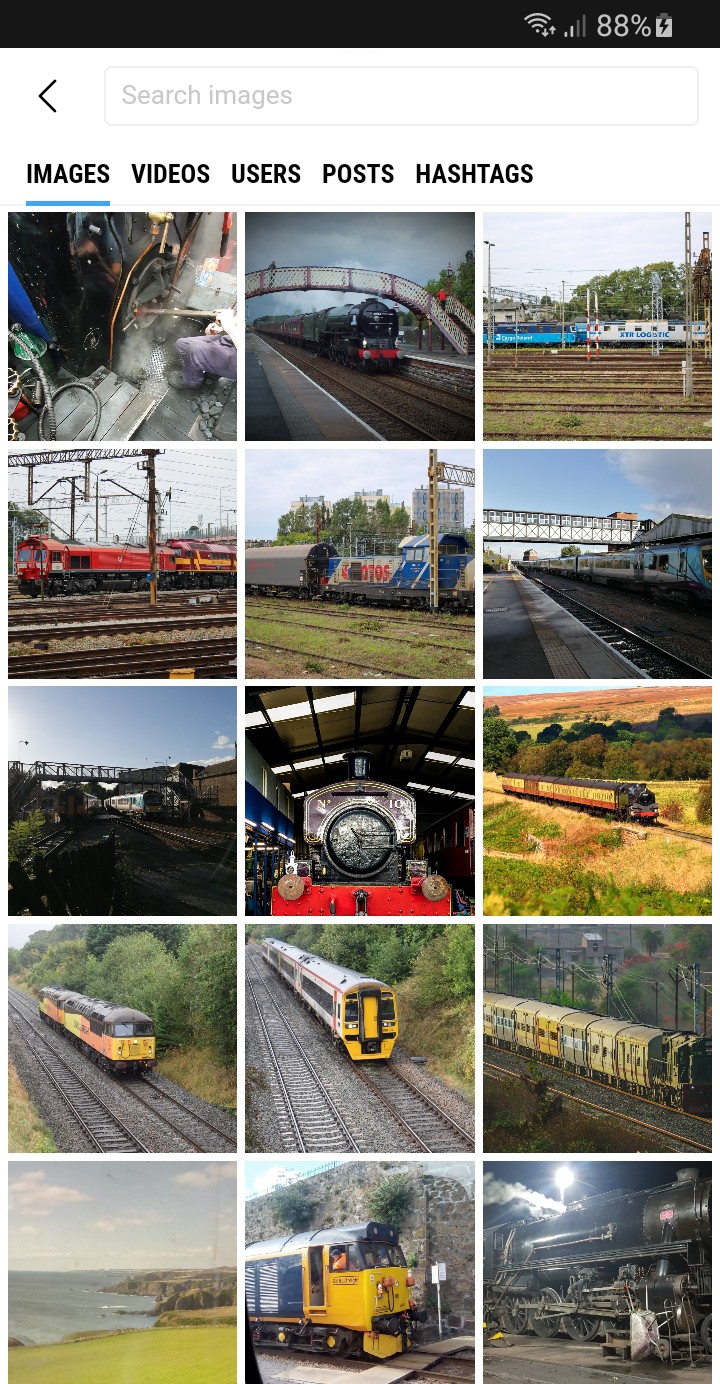Tap the Search images field
Image resolution: width=720 pixels, height=1384 pixels.
[400, 96]
